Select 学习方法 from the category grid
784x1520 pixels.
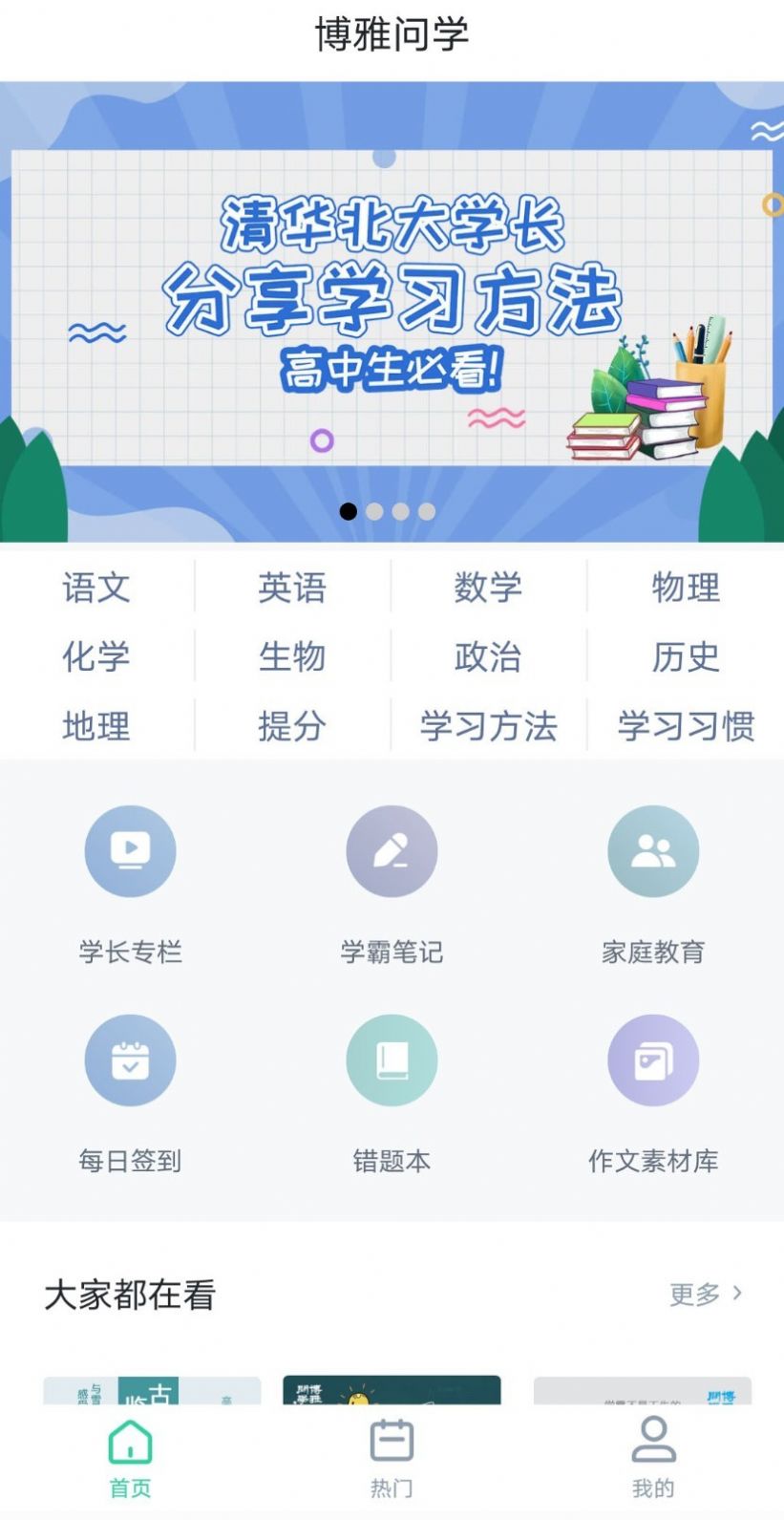click(x=490, y=726)
